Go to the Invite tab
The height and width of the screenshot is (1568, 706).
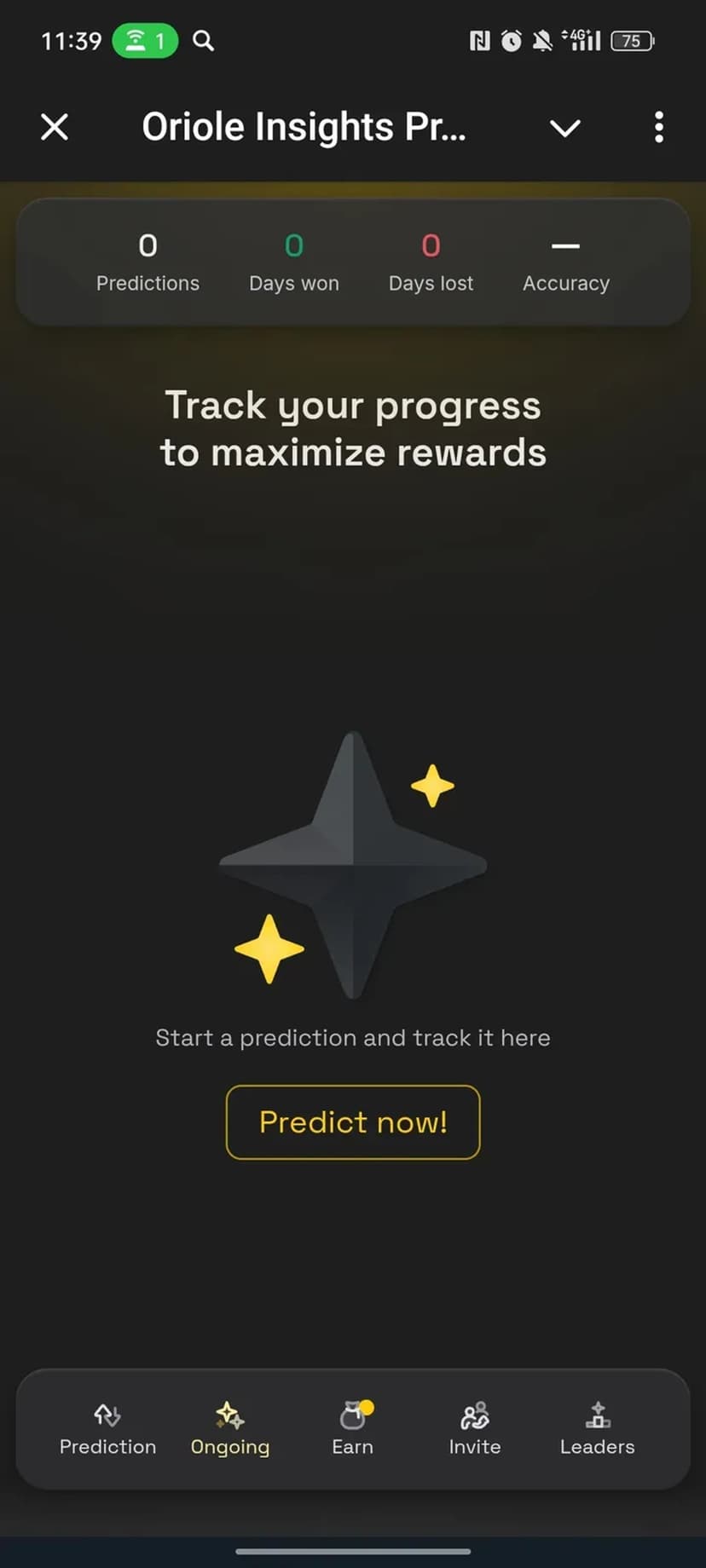click(475, 1429)
